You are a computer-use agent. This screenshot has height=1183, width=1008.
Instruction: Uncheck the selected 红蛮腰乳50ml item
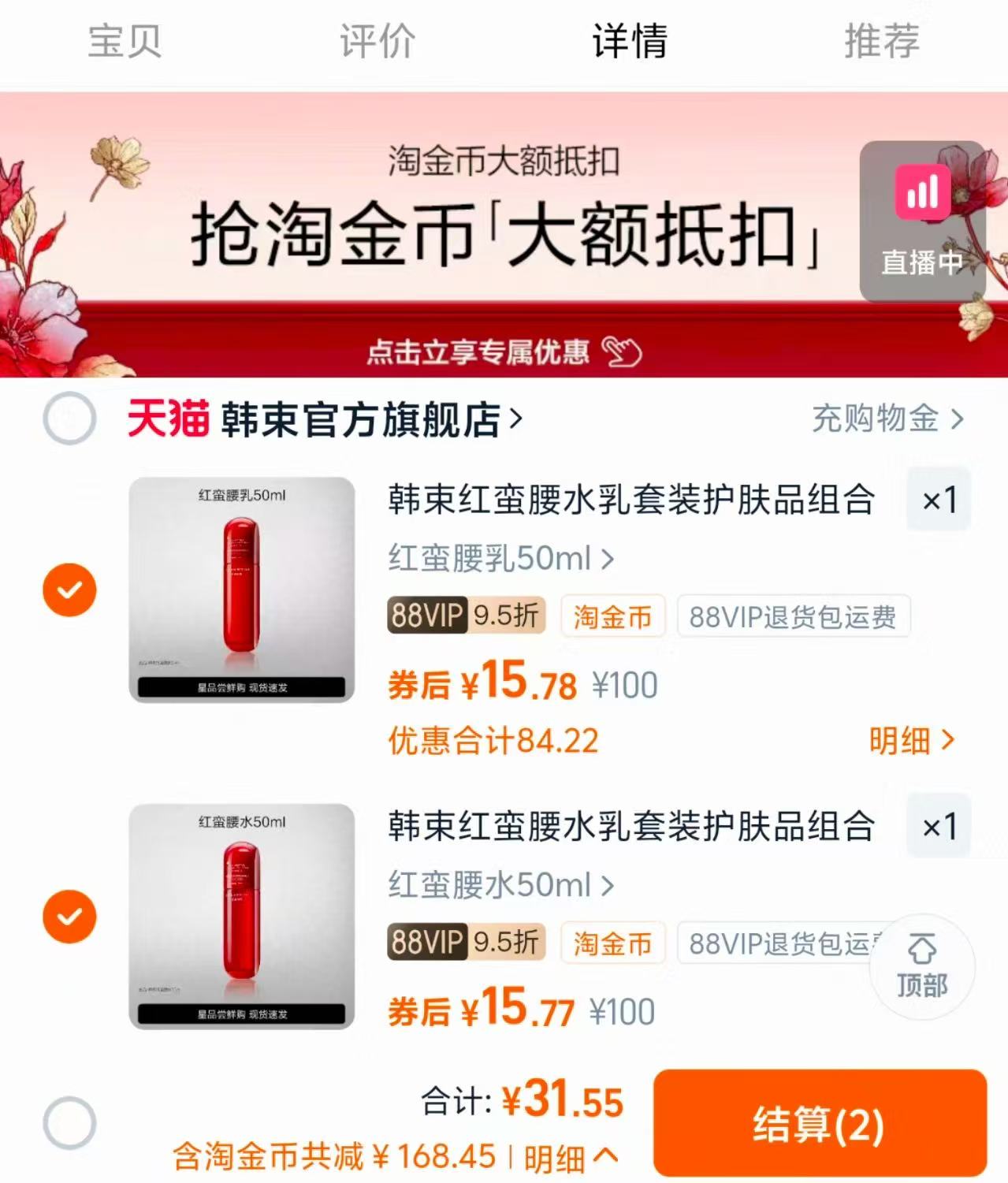click(70, 589)
